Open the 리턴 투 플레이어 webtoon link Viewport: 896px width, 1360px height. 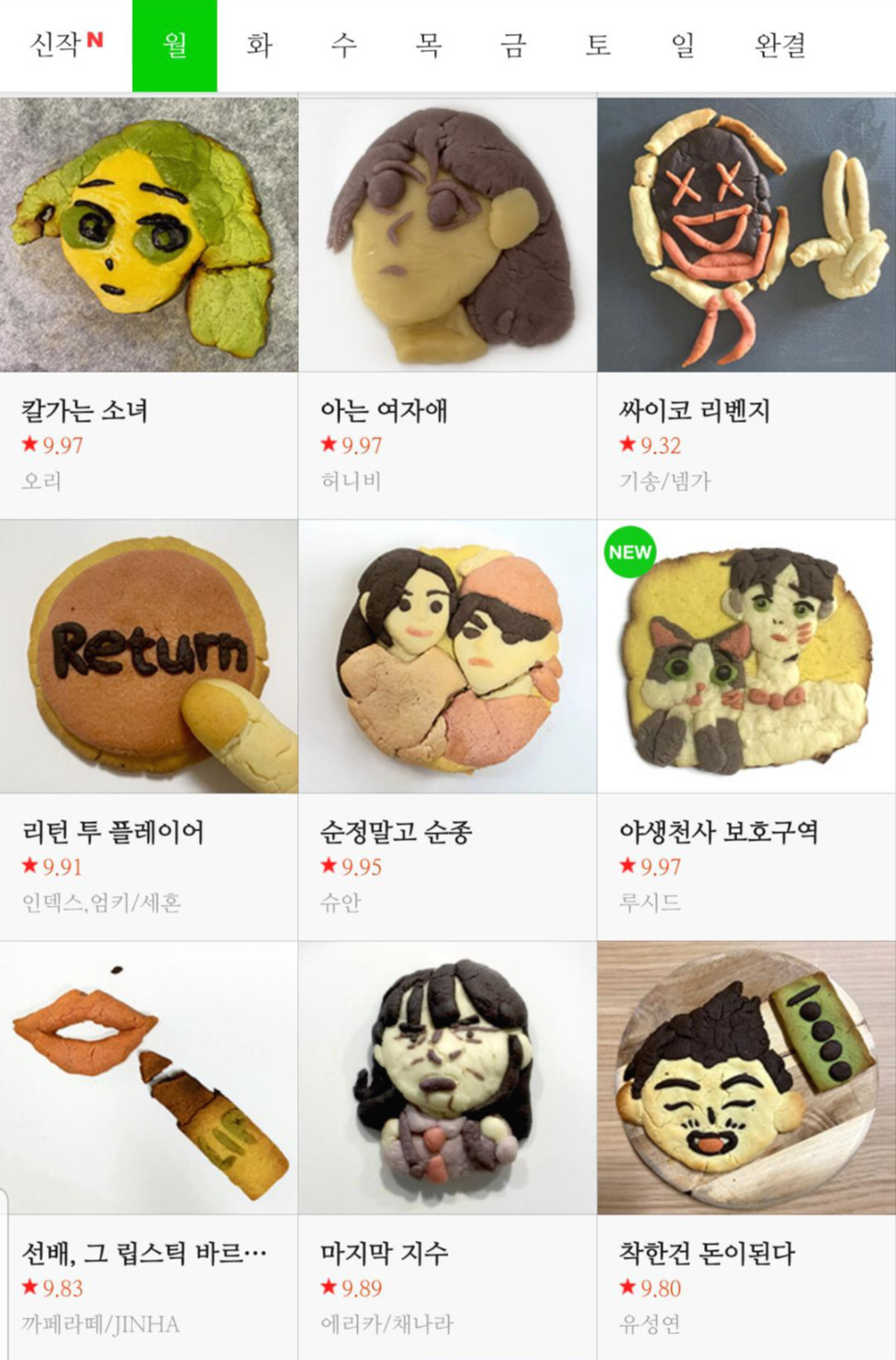[114, 830]
